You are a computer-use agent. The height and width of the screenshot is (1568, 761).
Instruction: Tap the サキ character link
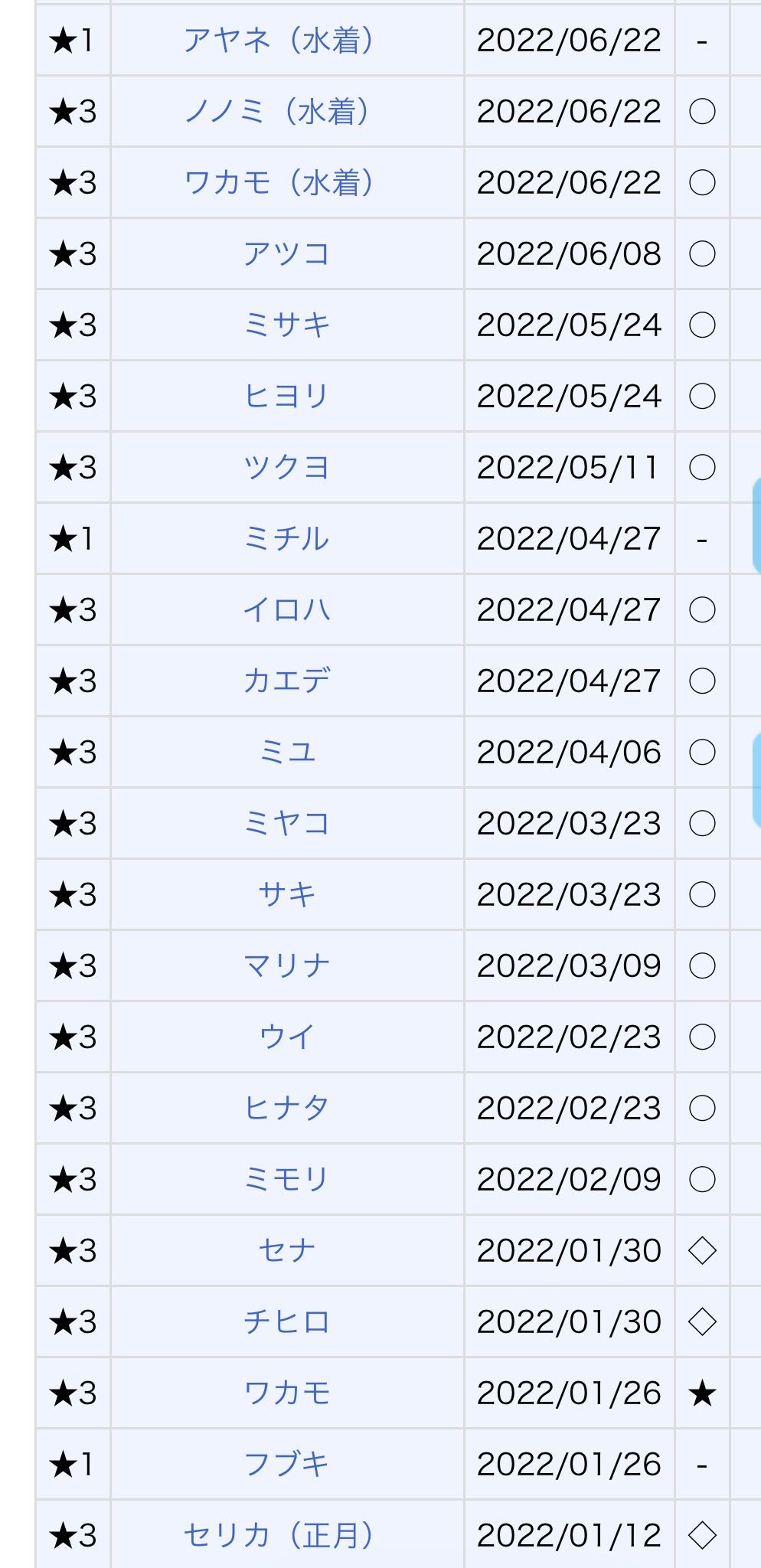click(286, 895)
